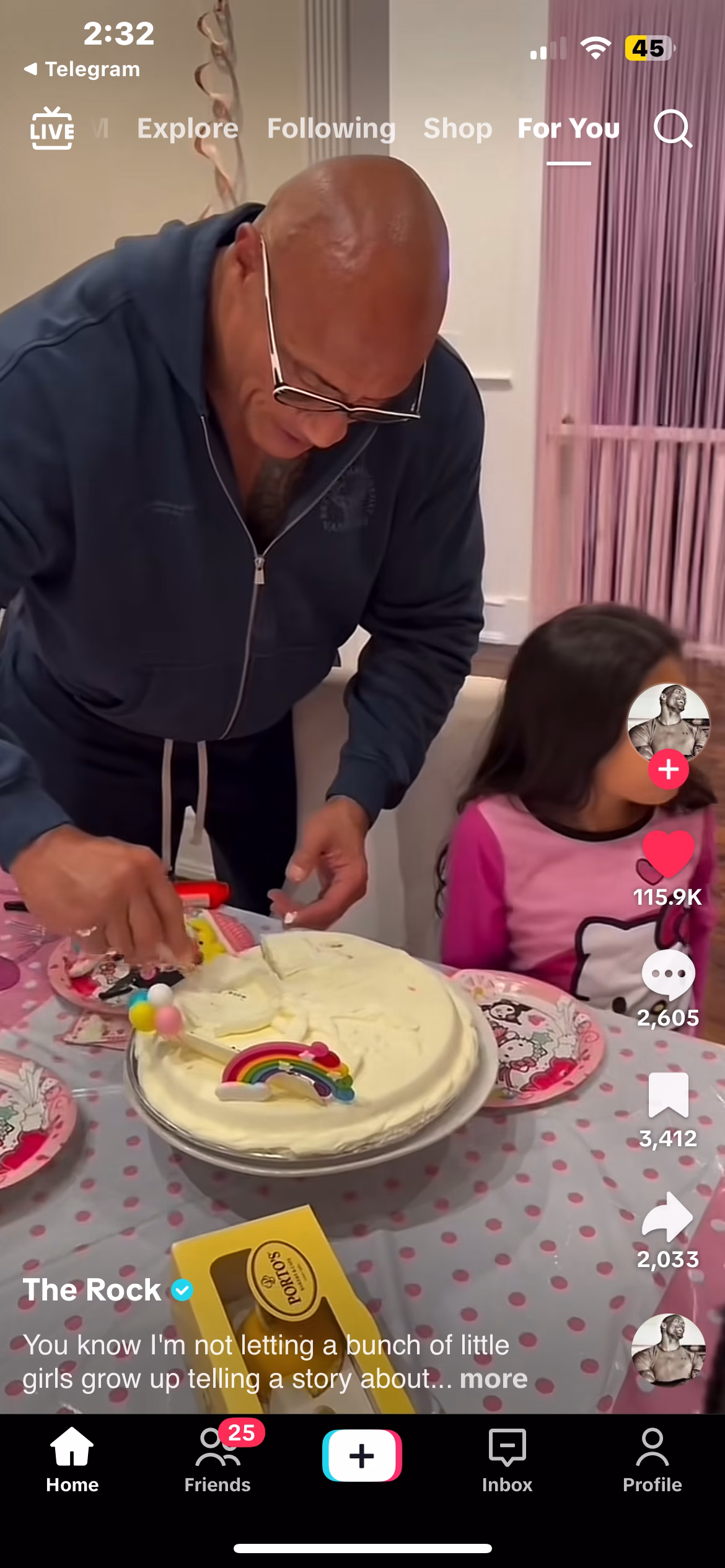Open the search magnifier
Viewport: 725px width, 1568px height.
click(x=672, y=129)
